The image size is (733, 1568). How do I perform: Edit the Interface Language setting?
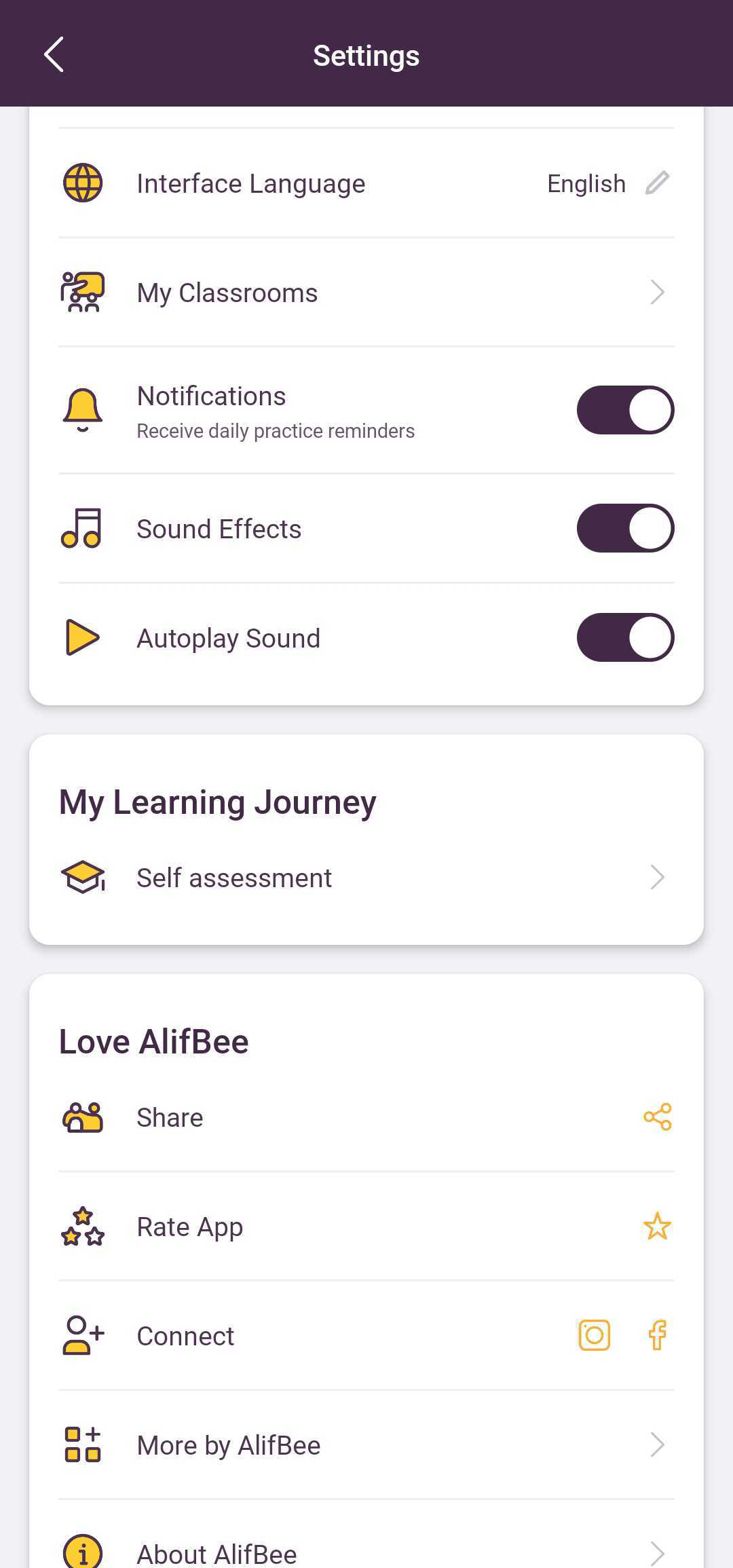656,183
